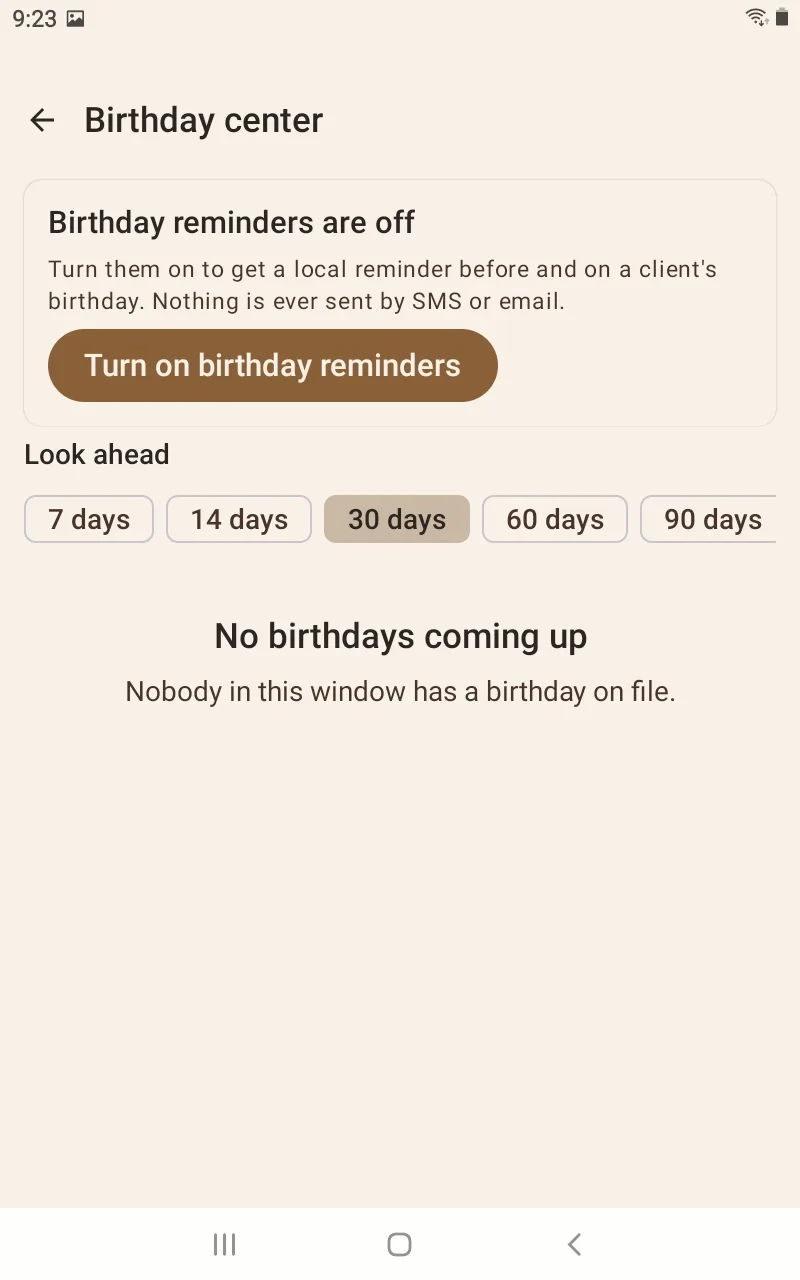800x1280 pixels.
Task: Go to the home screen
Action: (x=399, y=1244)
